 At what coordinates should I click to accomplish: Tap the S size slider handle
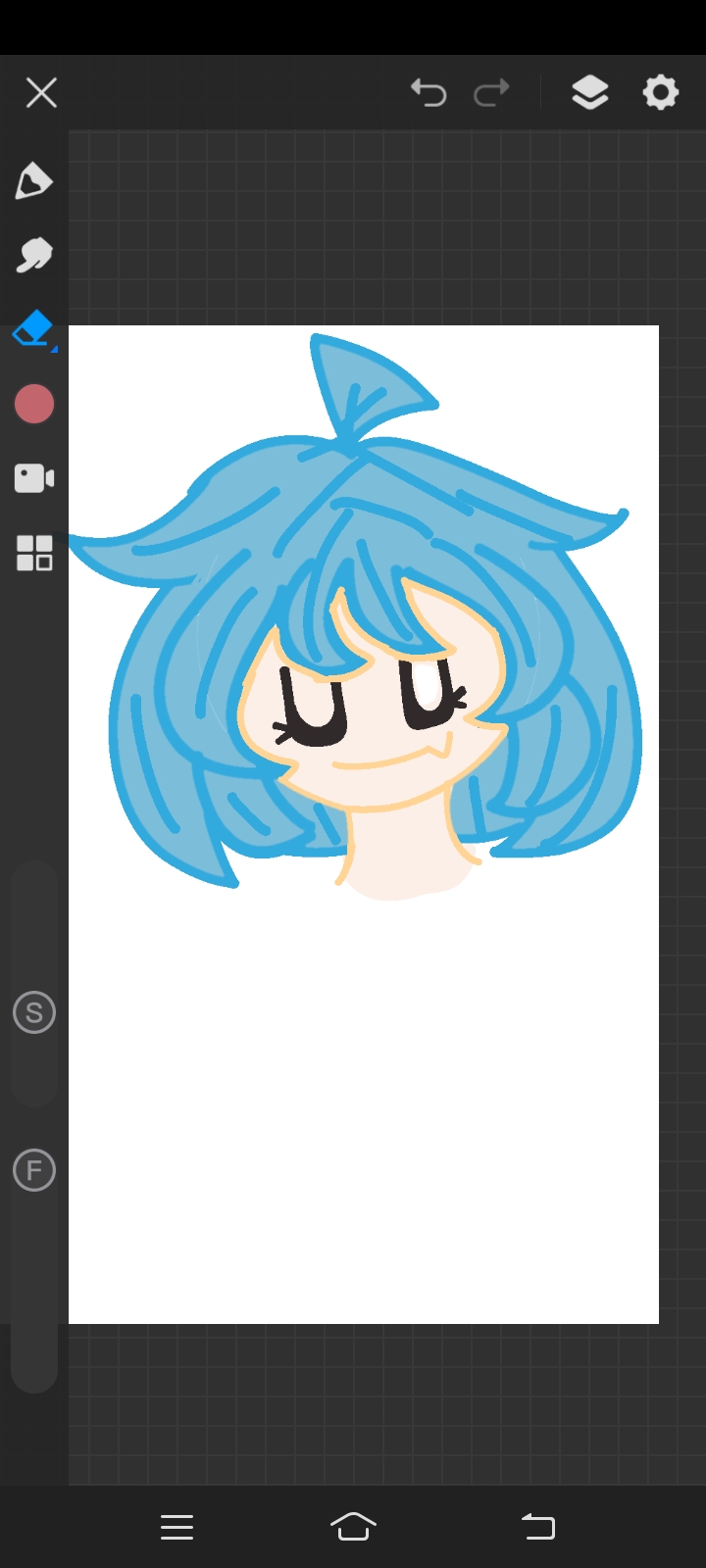coord(34,1012)
